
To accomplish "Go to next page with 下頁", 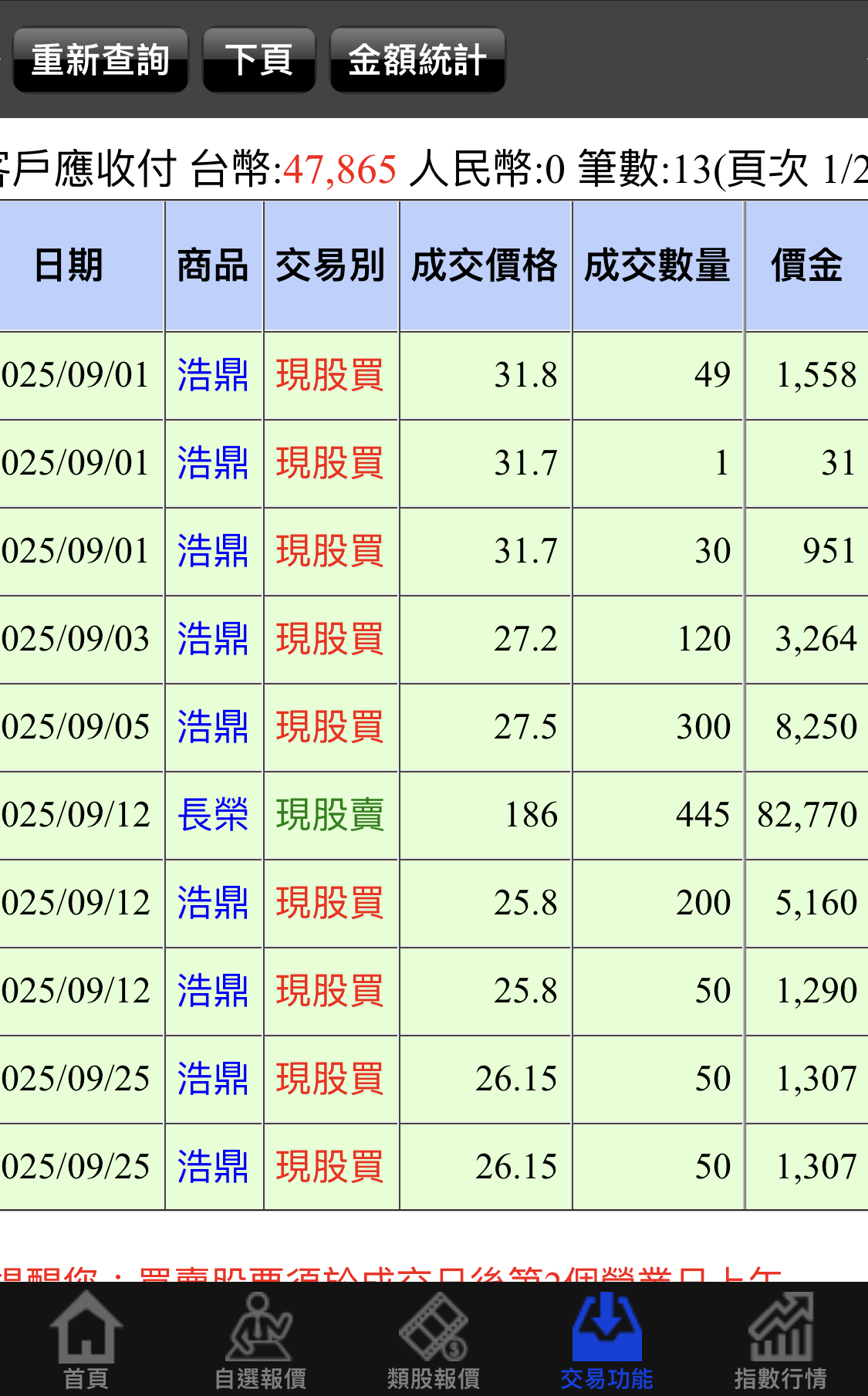I will coord(258,60).
